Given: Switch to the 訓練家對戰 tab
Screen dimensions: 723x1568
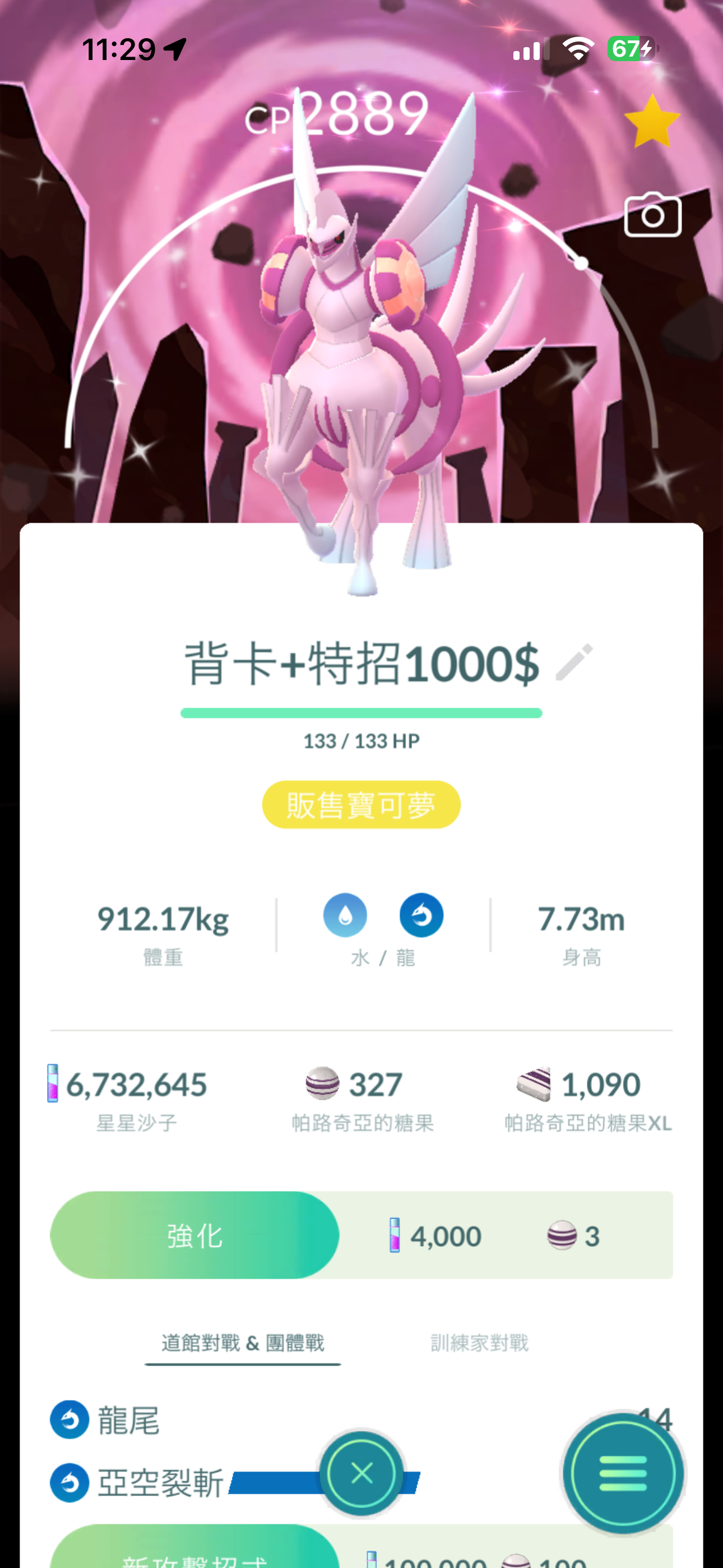Looking at the screenshot, I should [x=480, y=1343].
